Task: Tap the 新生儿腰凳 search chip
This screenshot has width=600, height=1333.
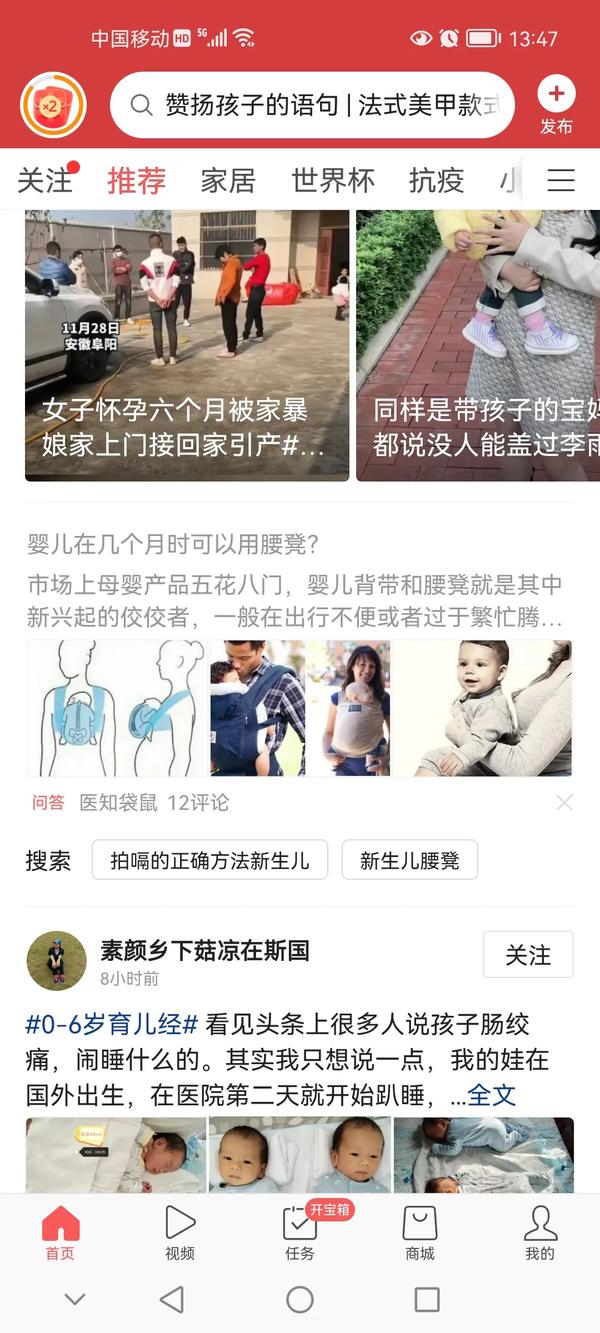Action: point(409,860)
